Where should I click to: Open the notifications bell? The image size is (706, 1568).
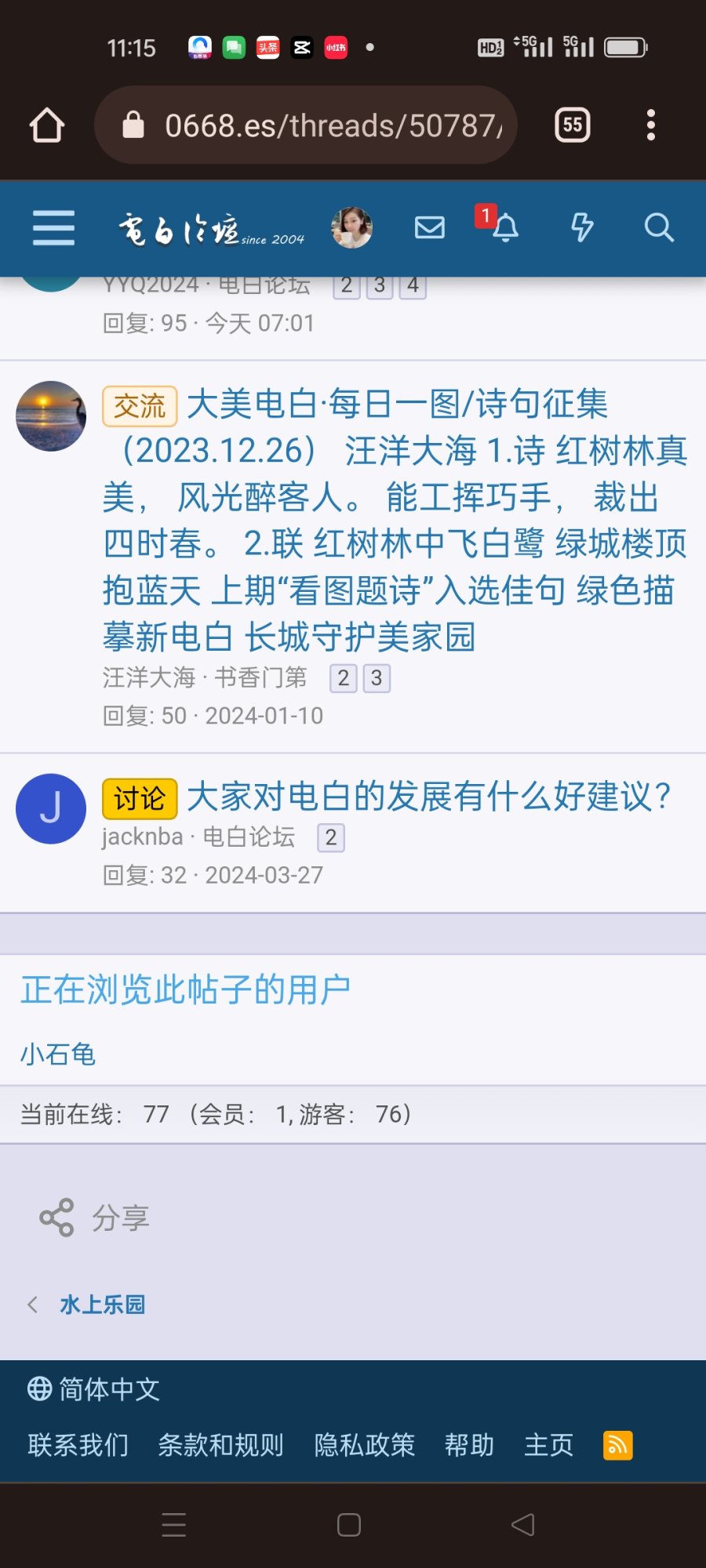coord(504,228)
